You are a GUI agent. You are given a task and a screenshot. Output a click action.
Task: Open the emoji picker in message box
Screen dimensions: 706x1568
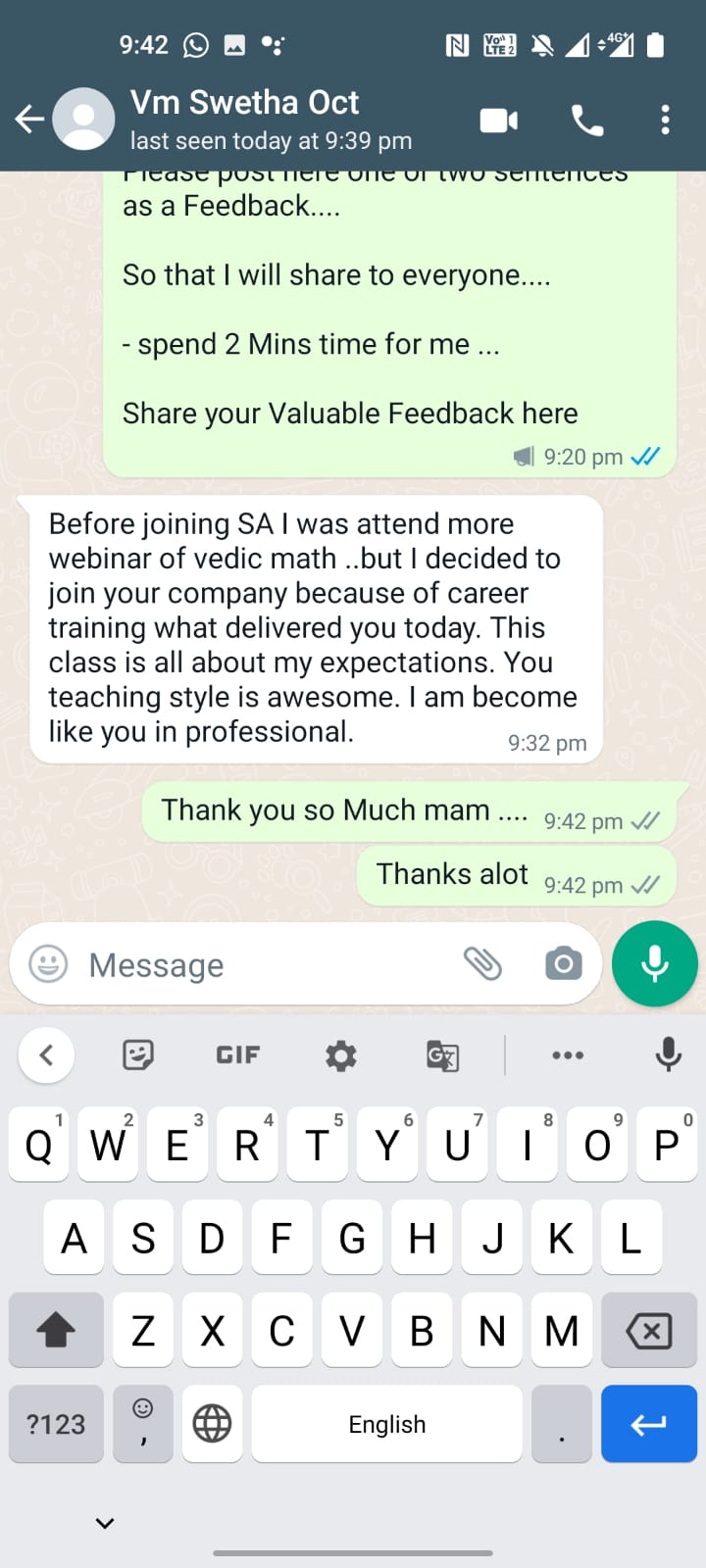(x=48, y=964)
